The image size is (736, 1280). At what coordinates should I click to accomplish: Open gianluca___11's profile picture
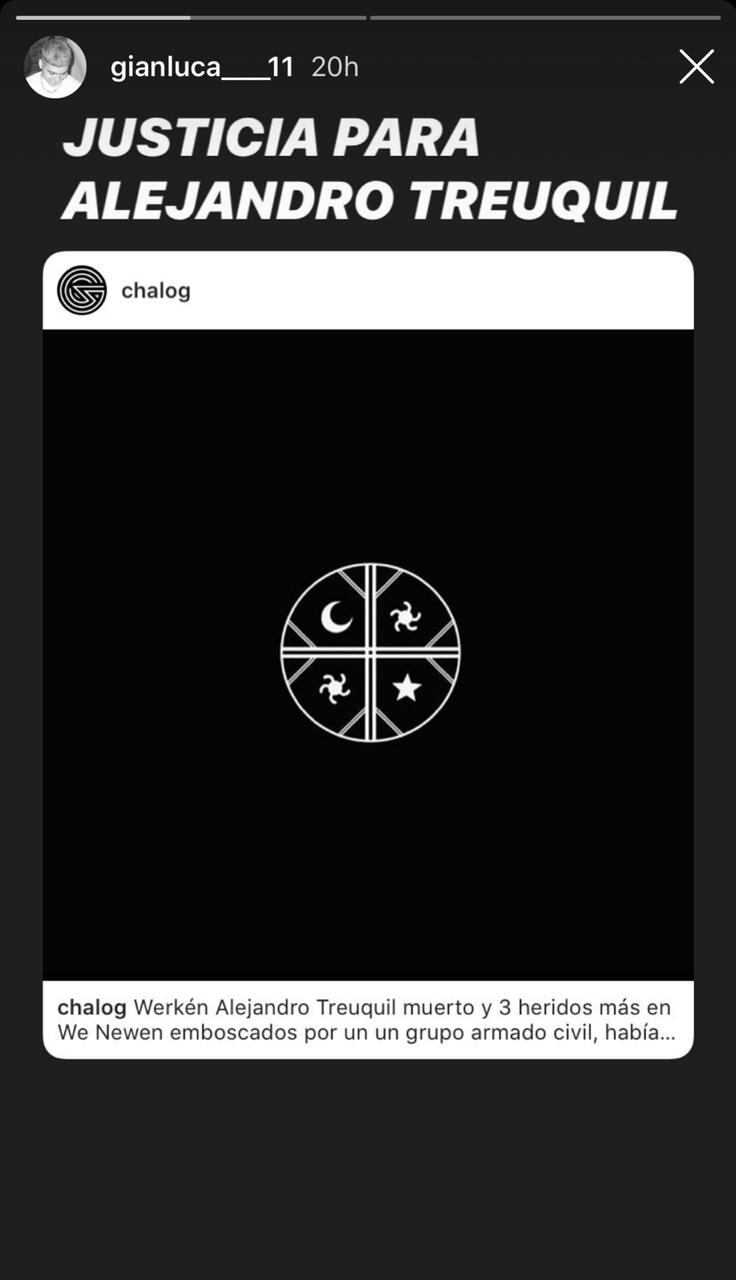click(x=55, y=67)
